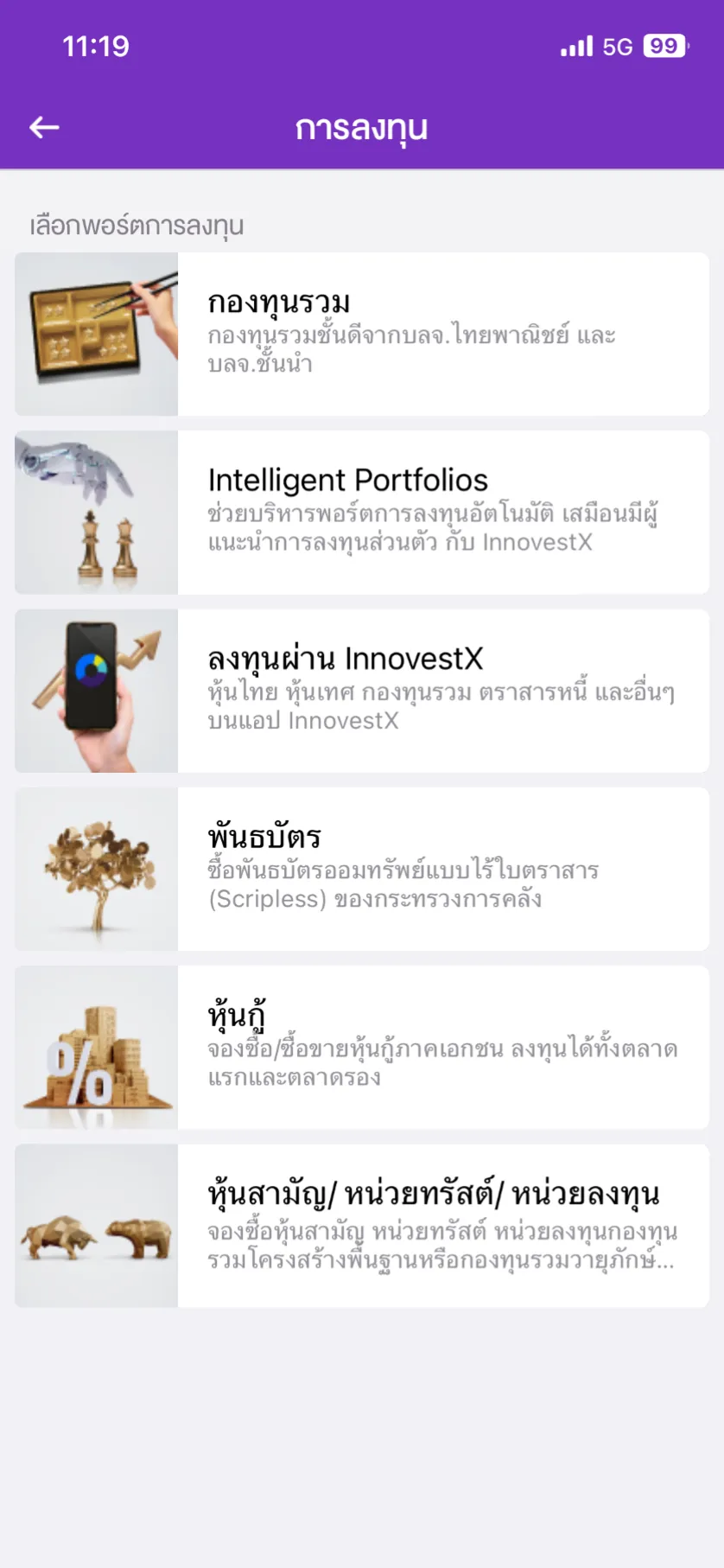Select Intelligent Portfolios

coord(362,512)
